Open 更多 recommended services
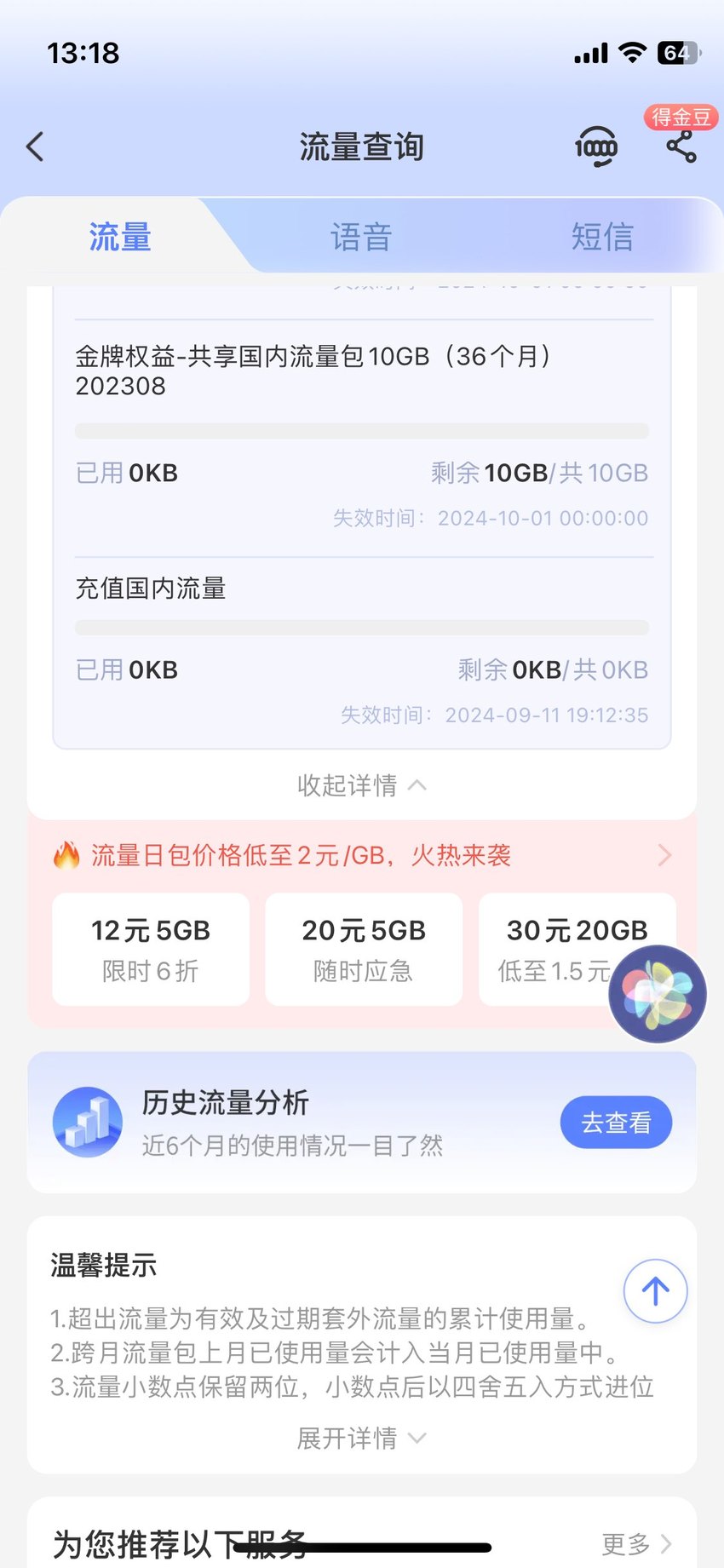Screen dimensions: 724x1568 [x=637, y=1543]
